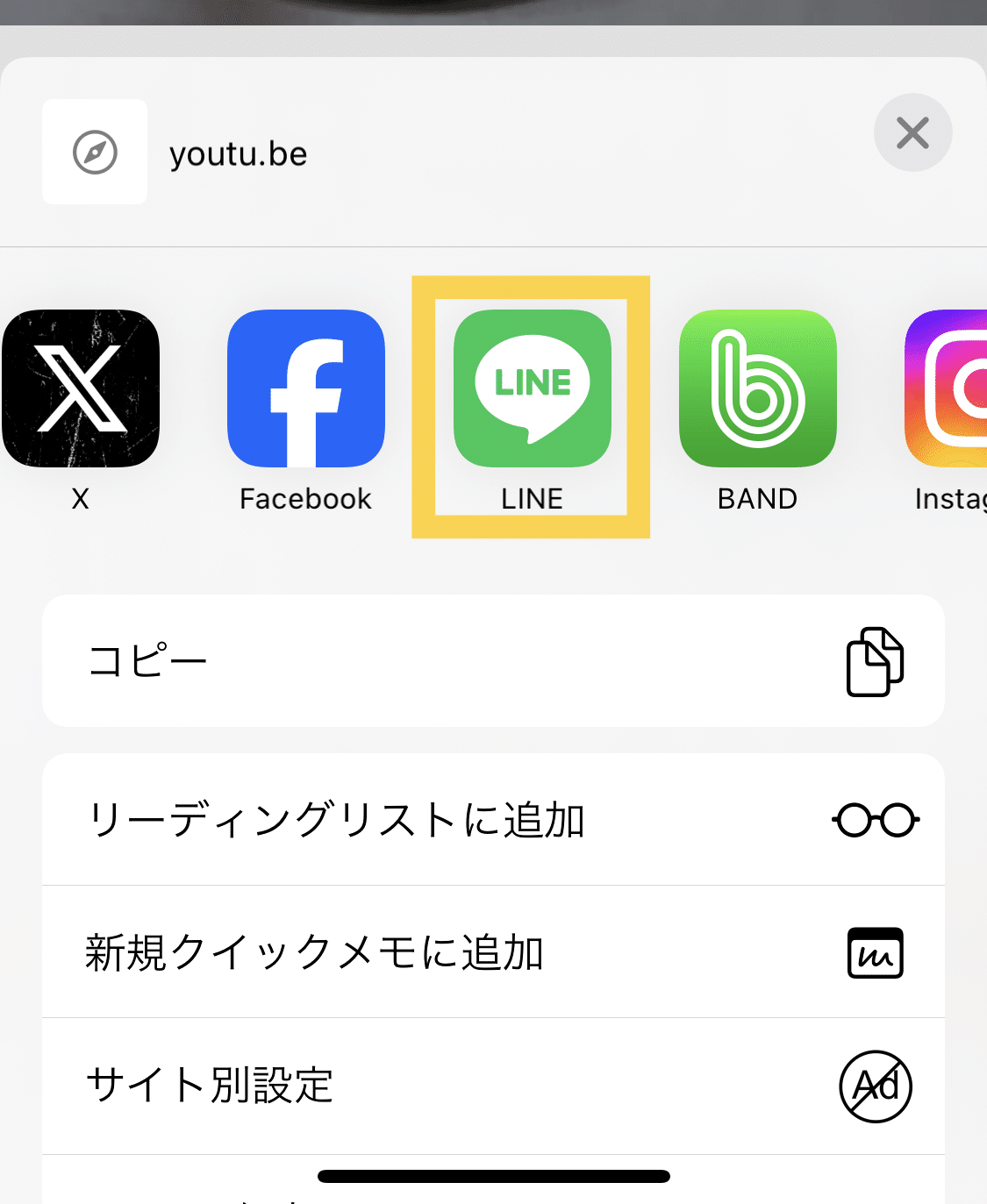
Task: Tap the highlighted LINE label text
Action: coord(531,498)
